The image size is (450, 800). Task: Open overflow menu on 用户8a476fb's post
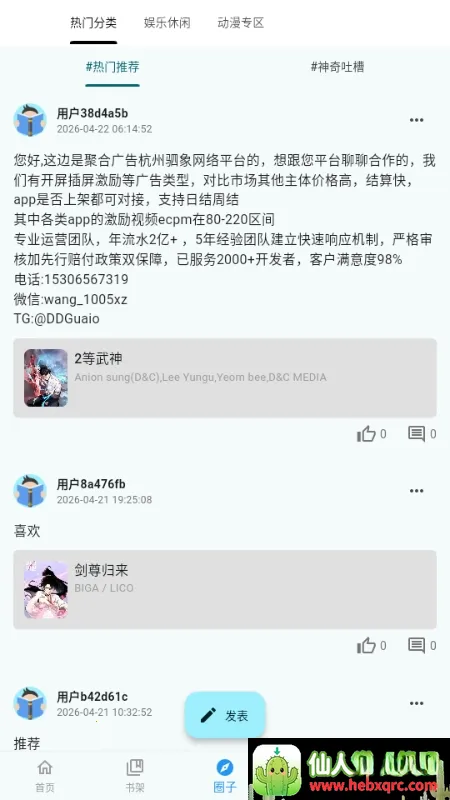416,491
